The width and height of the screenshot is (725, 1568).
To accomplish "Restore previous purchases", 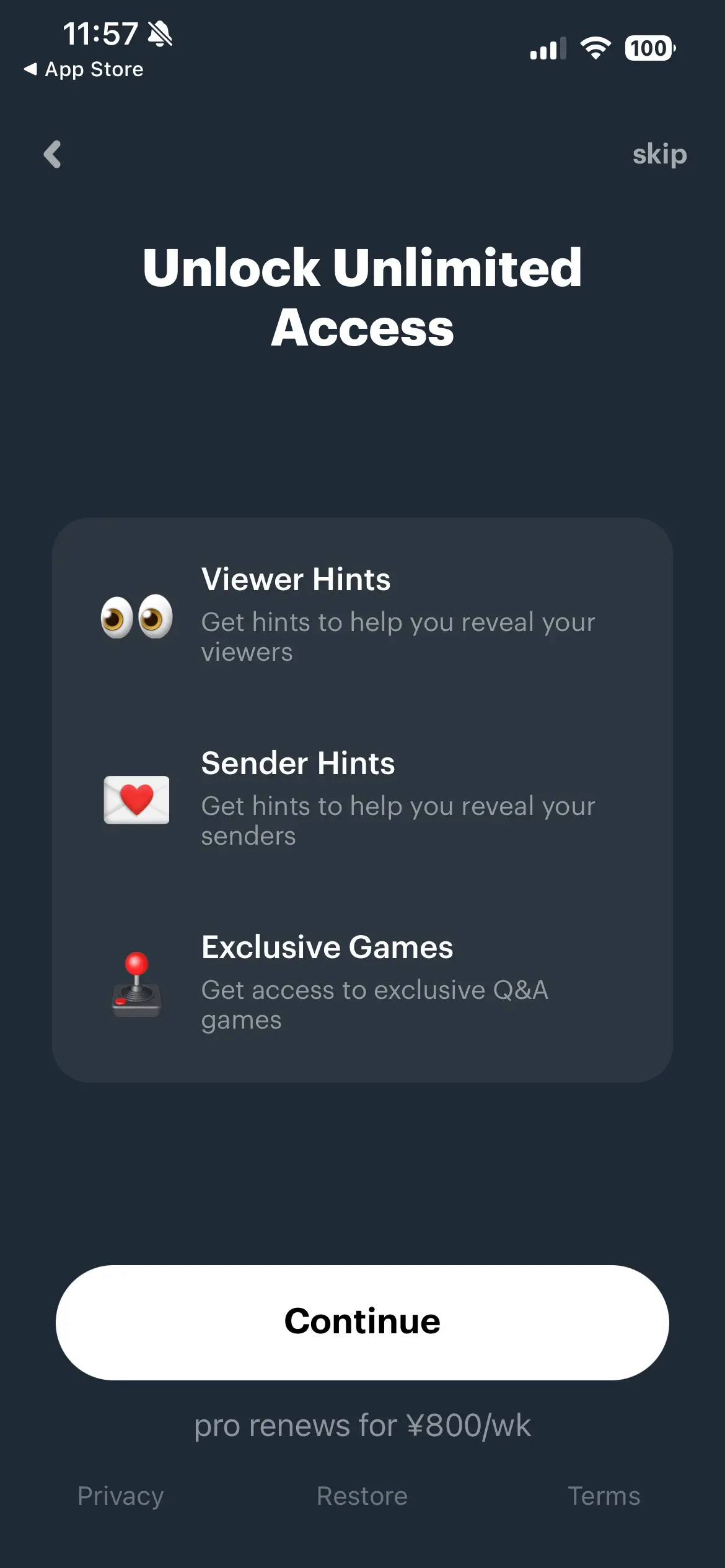I will 362,1496.
